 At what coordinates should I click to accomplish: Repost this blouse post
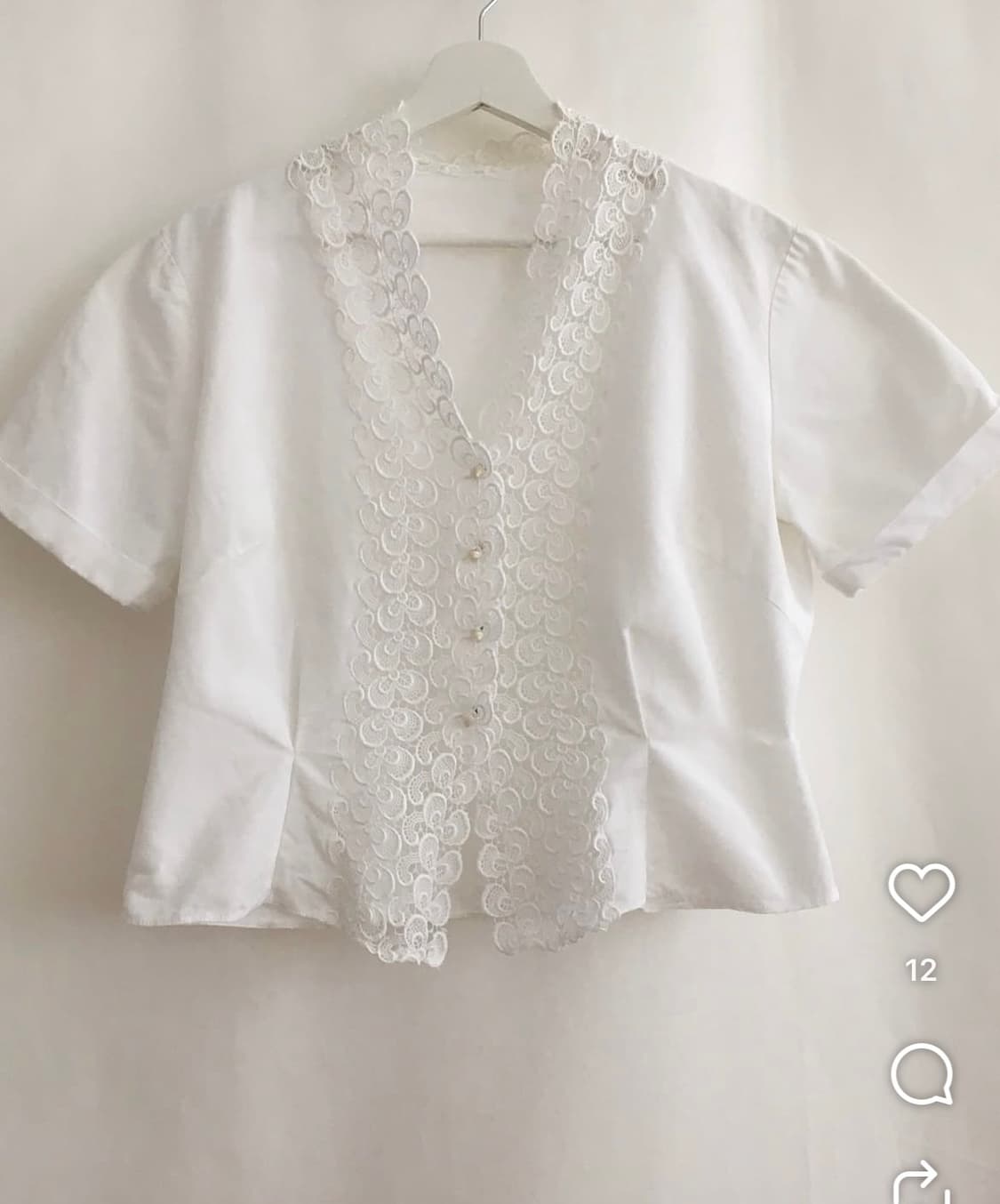click(922, 1183)
